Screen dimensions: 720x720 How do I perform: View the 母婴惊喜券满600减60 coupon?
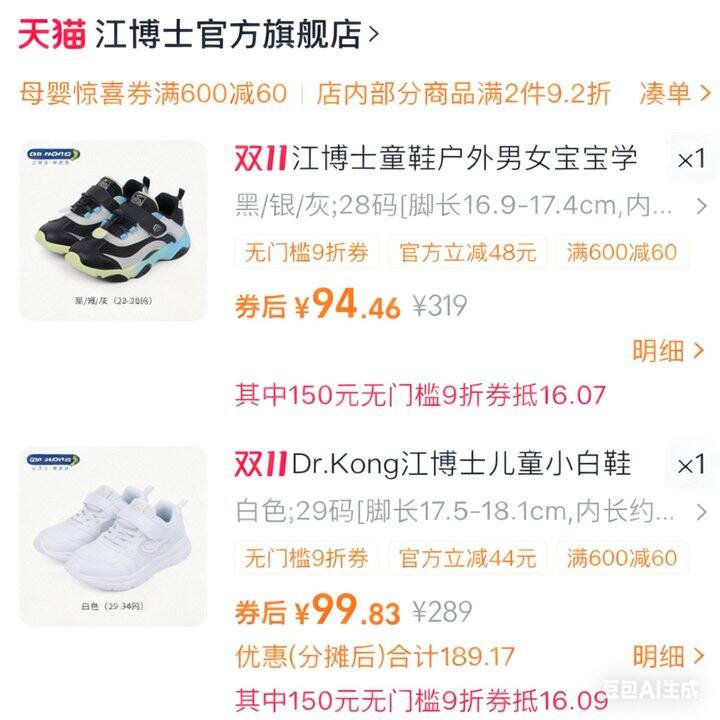(153, 94)
